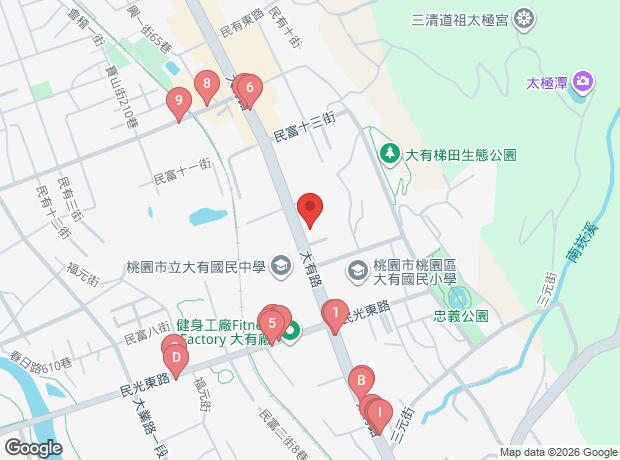Tap the unlabeled red pin on 大有路
This screenshot has width=620, height=460.
311,209
